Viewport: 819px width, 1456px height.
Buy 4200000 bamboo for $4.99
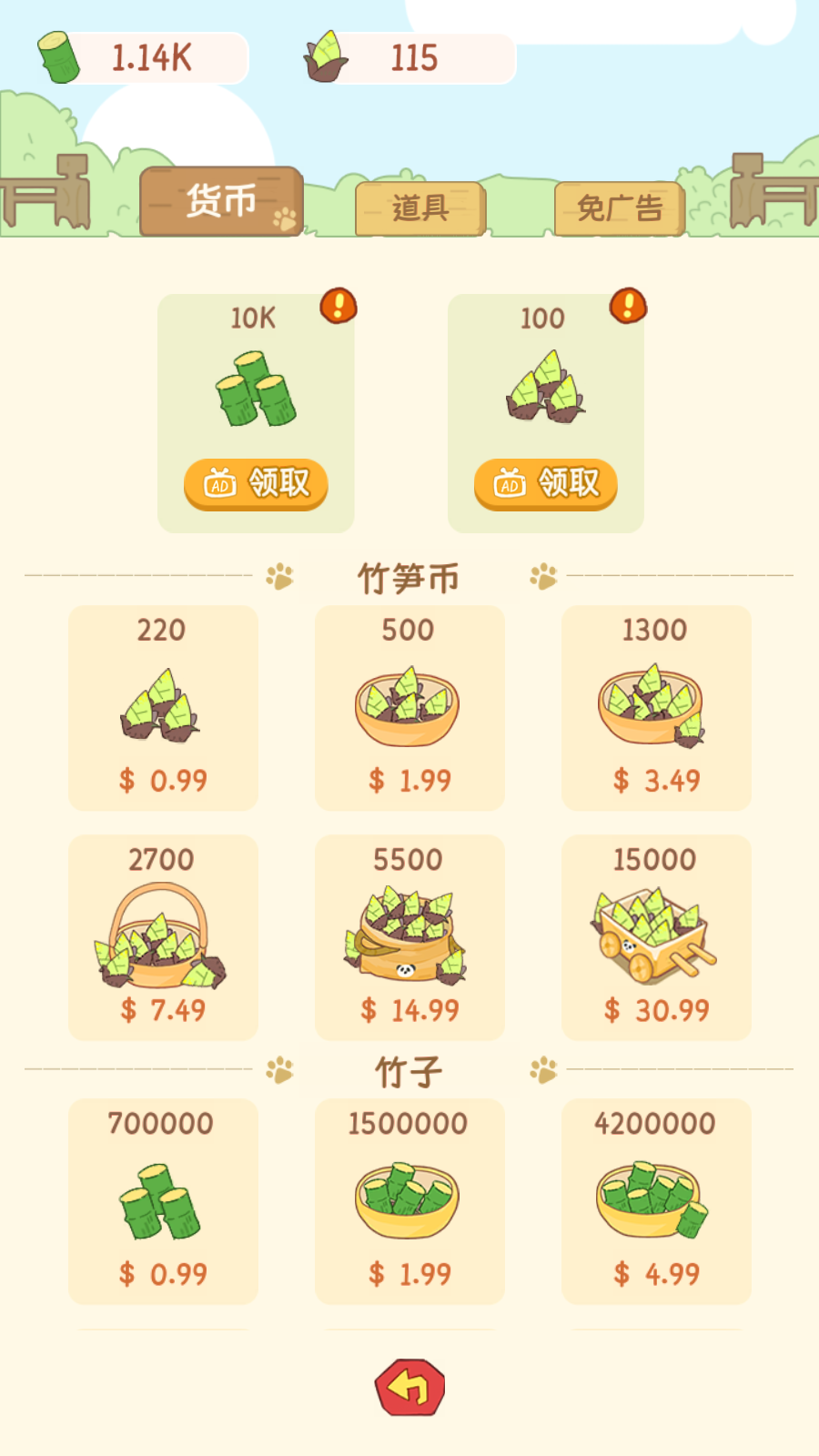click(656, 1201)
